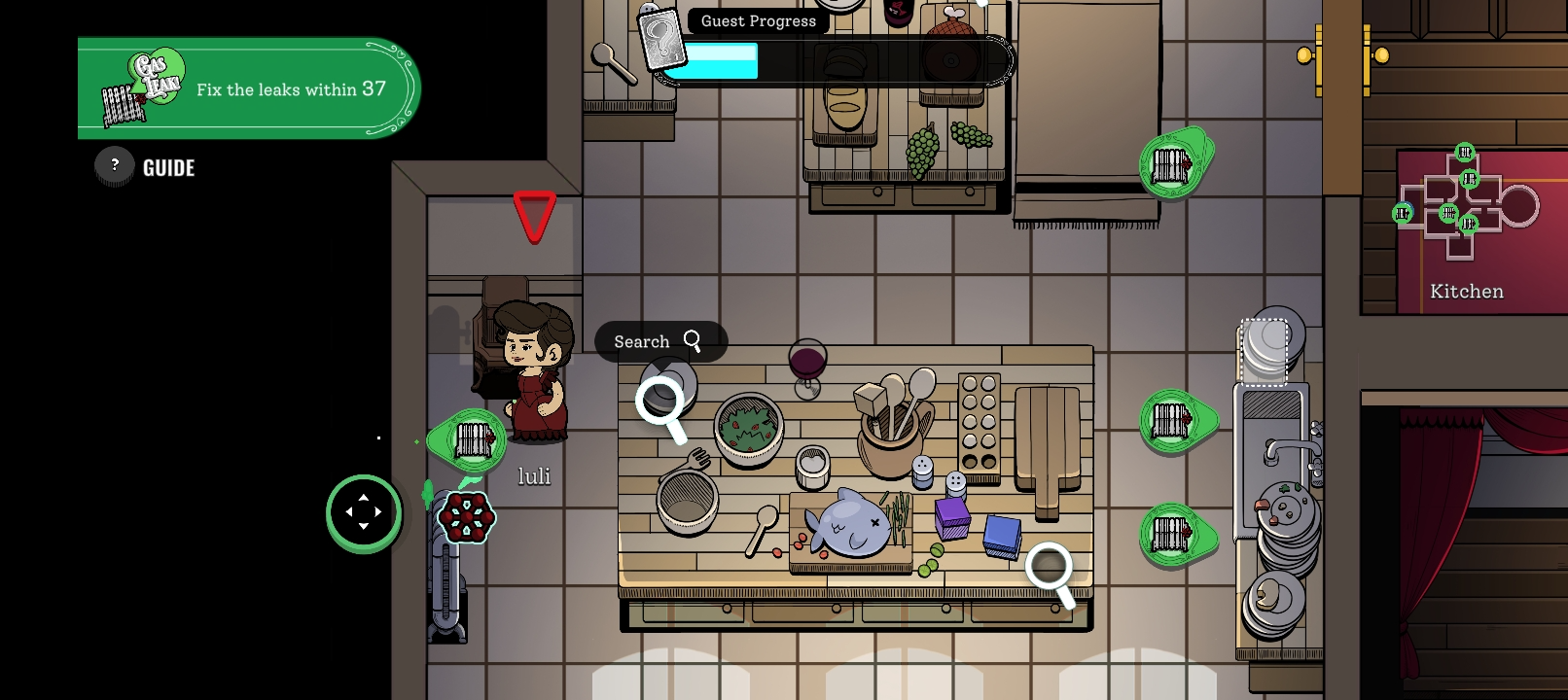
Task: Tap magnifying glass by the blue box
Action: 1050,569
